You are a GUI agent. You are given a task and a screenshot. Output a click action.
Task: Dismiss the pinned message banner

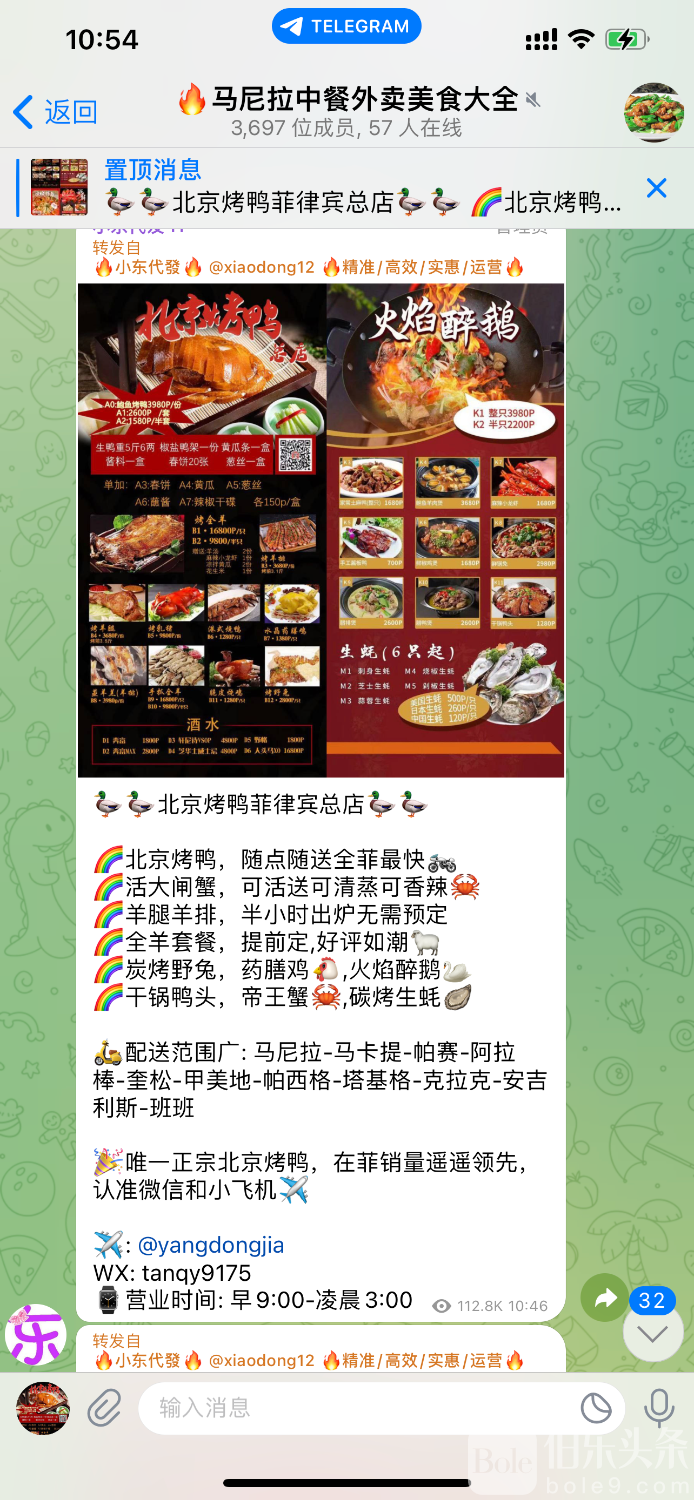(x=656, y=187)
